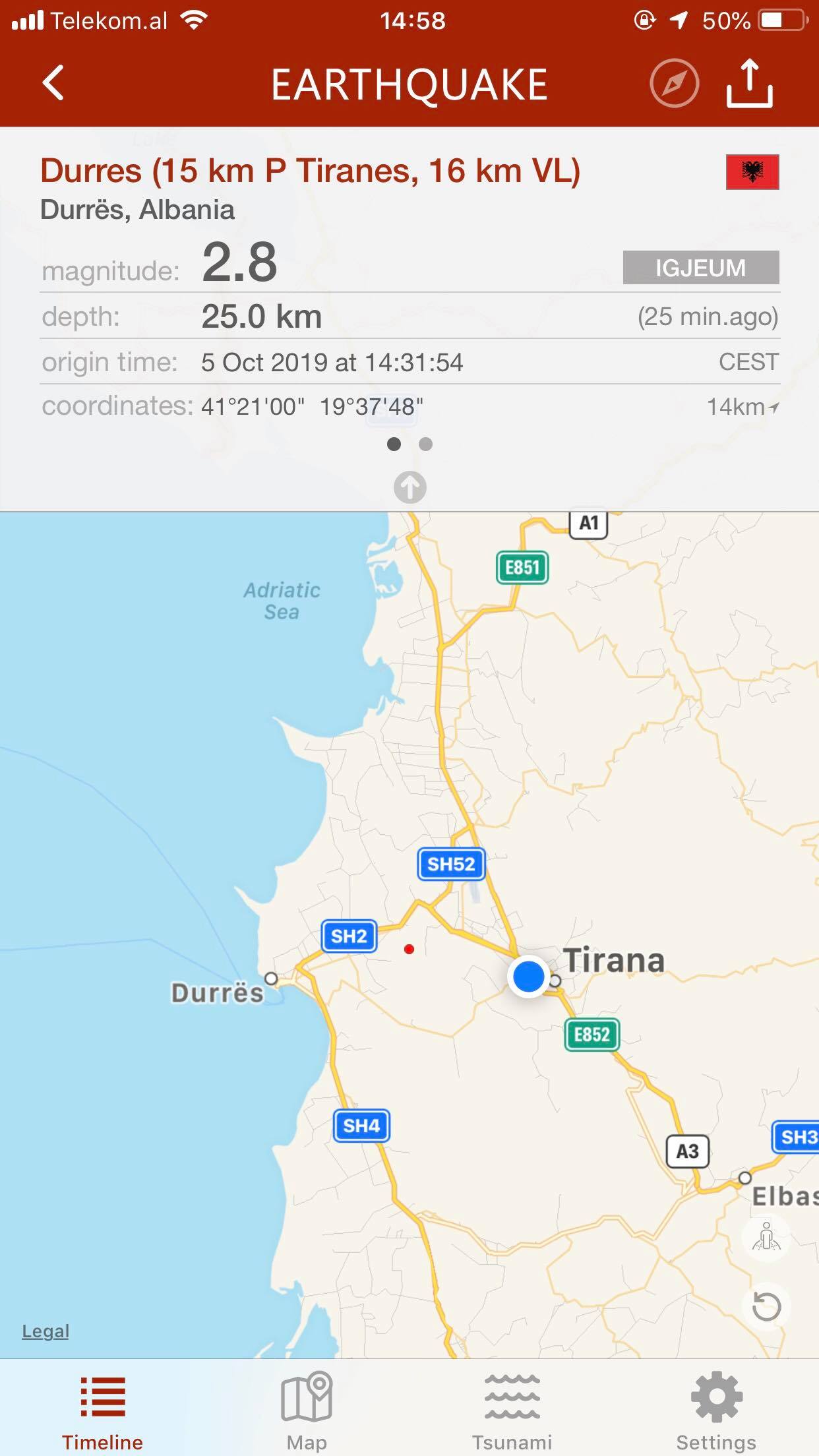Image resolution: width=819 pixels, height=1456 pixels.
Task: Share this earthquake report
Action: pyautogui.click(x=750, y=83)
